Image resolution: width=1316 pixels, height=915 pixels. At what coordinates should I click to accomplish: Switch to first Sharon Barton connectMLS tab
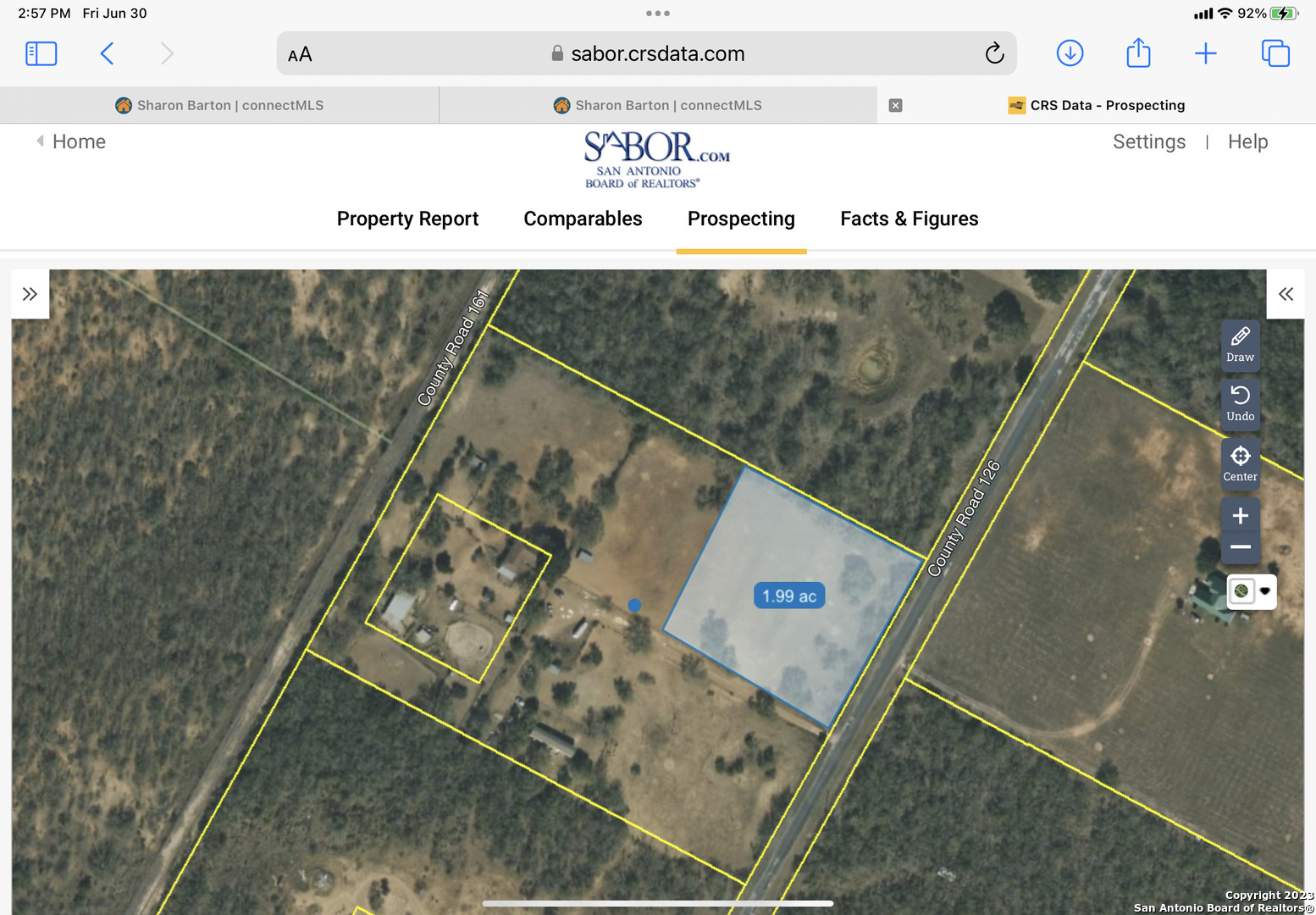219,105
